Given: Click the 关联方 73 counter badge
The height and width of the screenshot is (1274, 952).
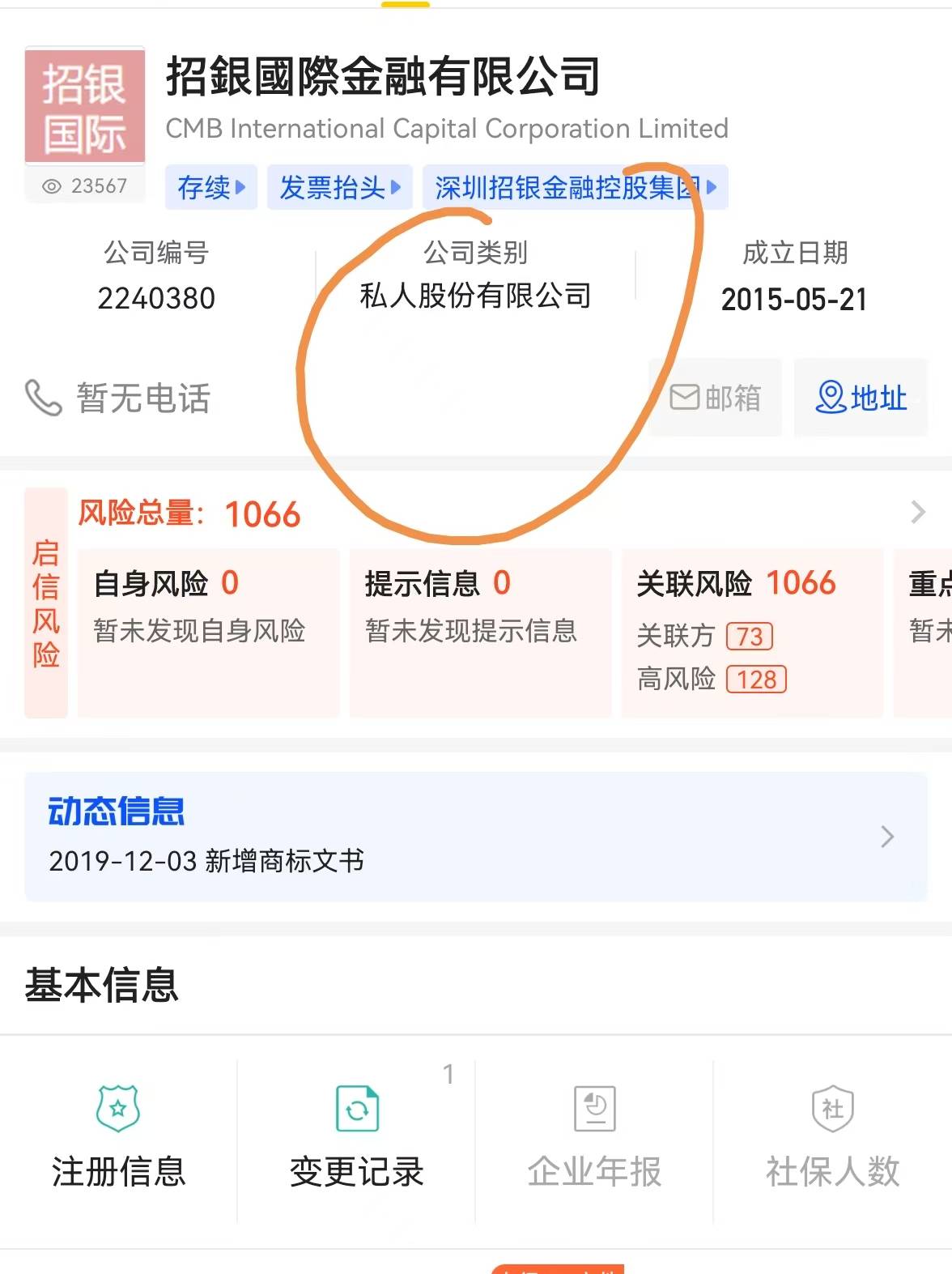Looking at the screenshot, I should click(x=750, y=637).
